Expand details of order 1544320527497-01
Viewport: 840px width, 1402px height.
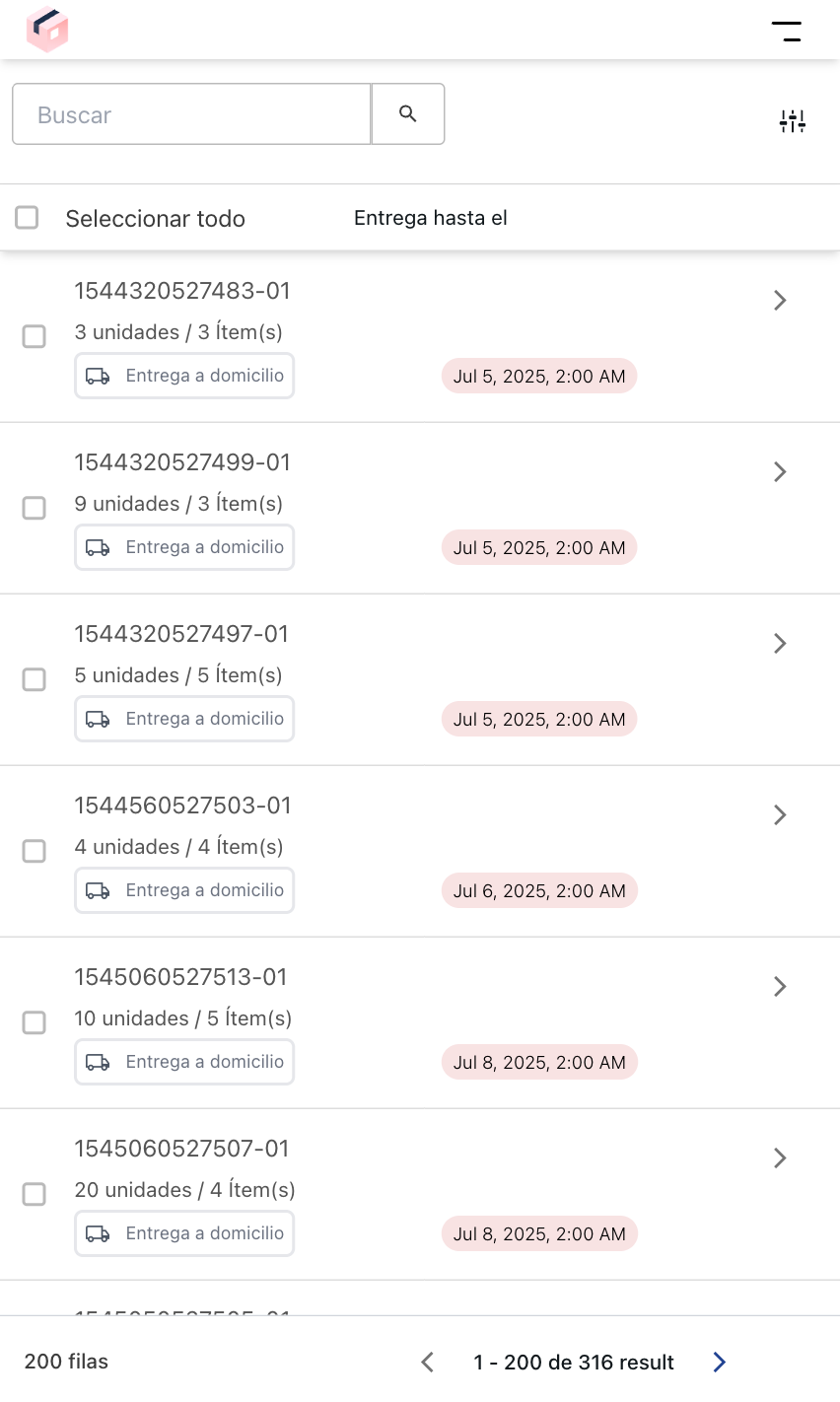[x=779, y=644]
